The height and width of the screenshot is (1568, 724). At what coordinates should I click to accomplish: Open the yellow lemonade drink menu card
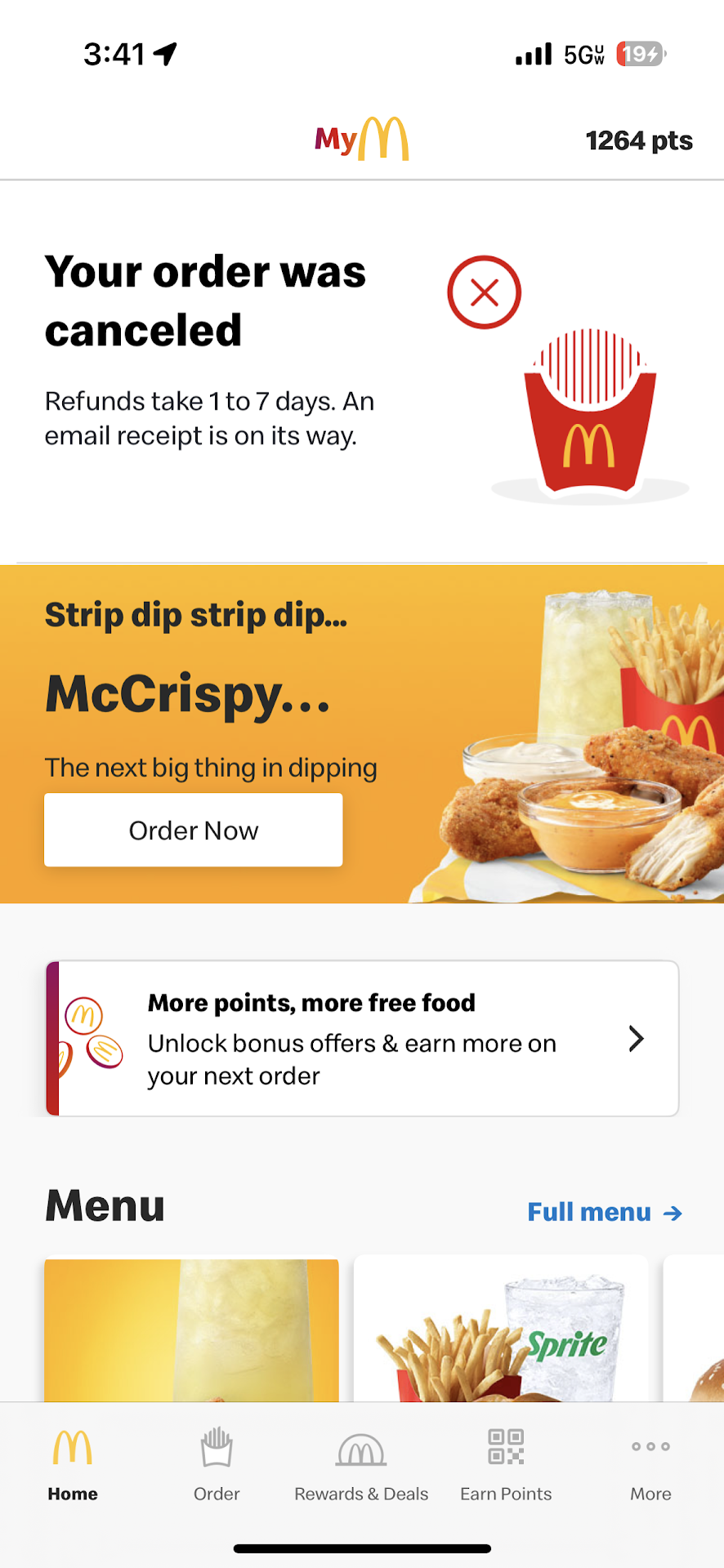pos(191,1331)
